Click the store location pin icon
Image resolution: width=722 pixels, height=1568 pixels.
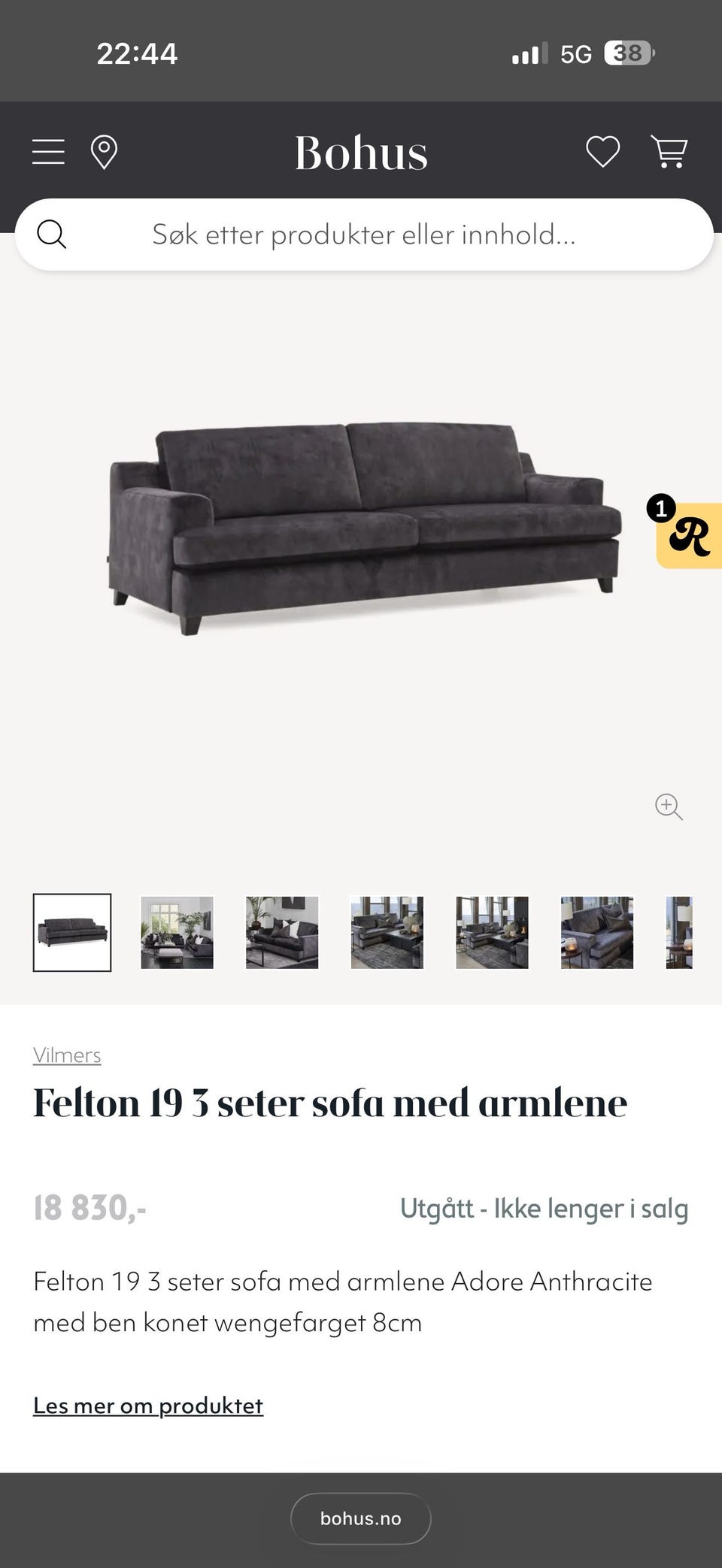pyautogui.click(x=103, y=152)
